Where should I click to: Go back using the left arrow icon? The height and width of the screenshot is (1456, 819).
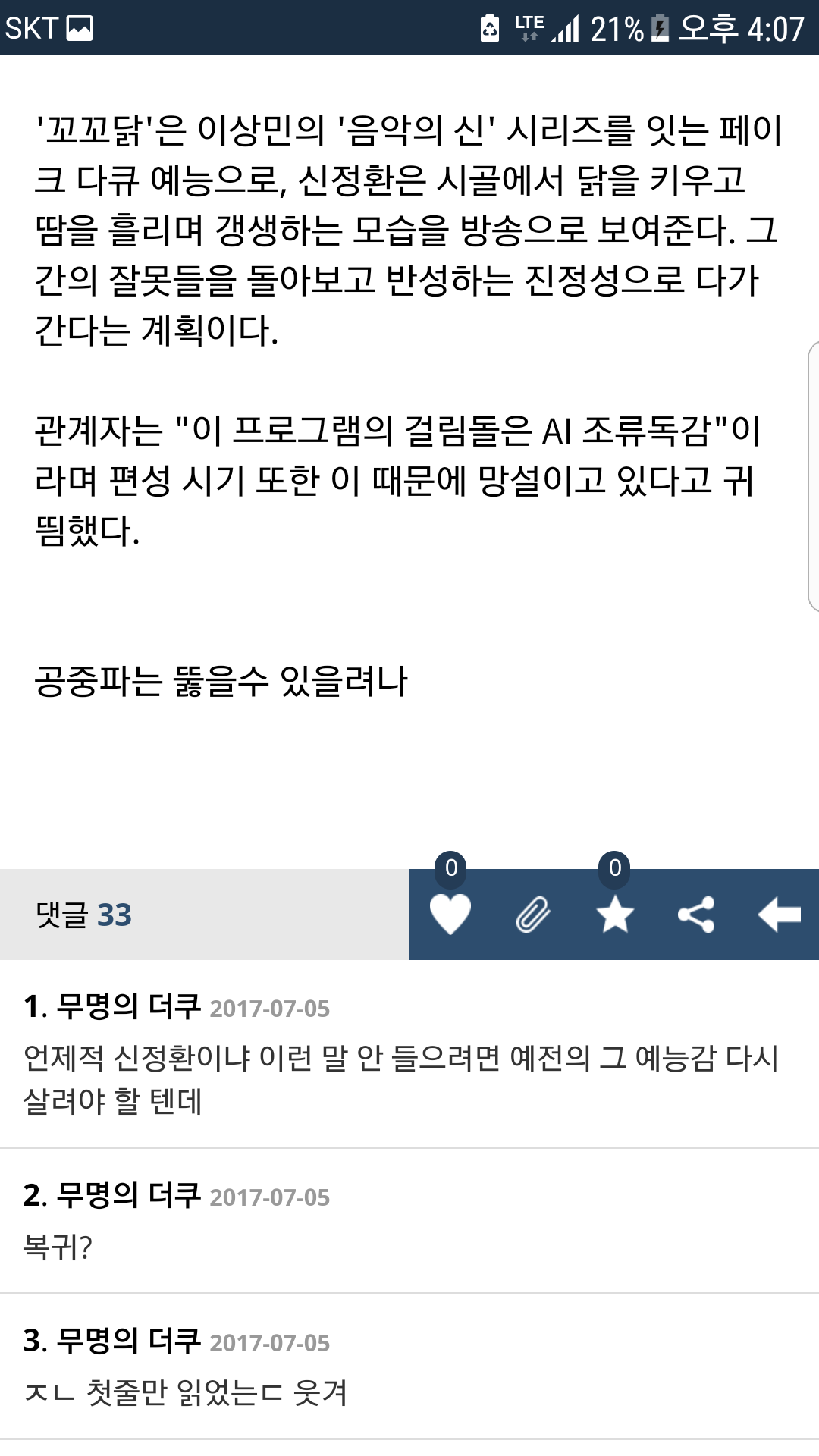tap(779, 914)
